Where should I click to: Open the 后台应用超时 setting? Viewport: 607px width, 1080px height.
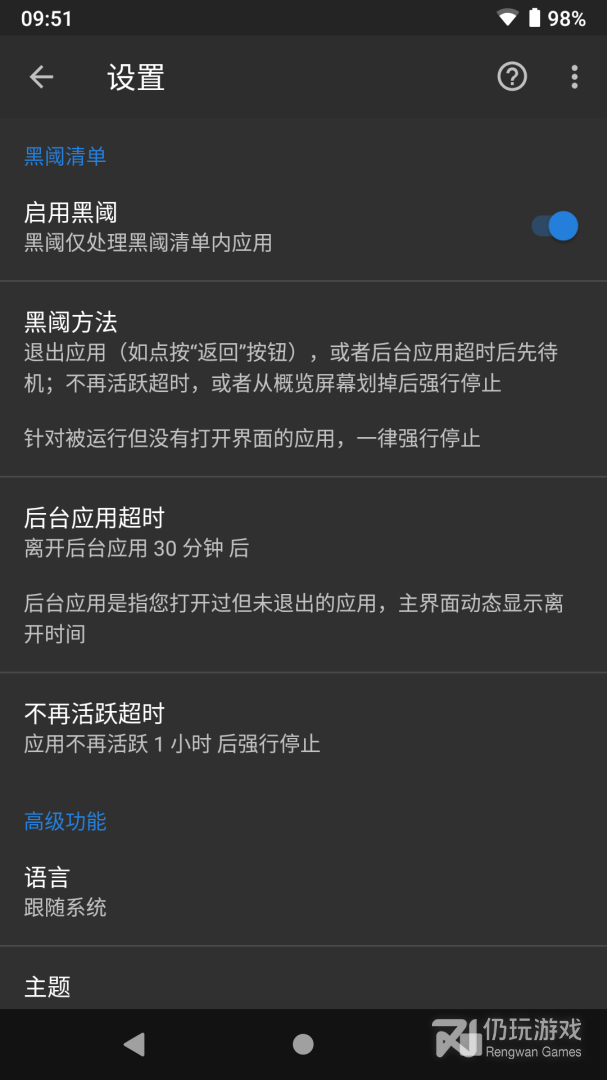303,574
